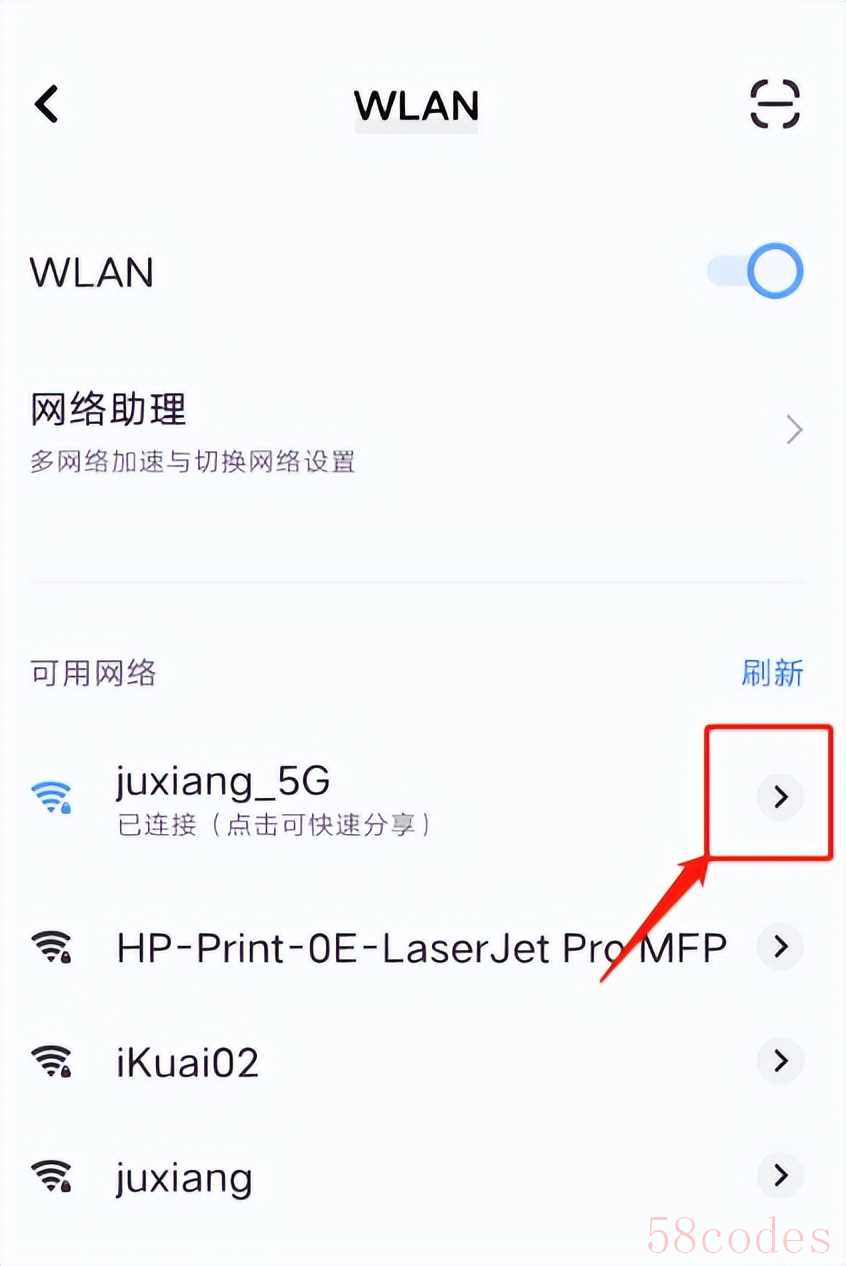Screen dimensions: 846x1266
Task: Open details arrow for juxiang_5G
Action: coord(781,797)
